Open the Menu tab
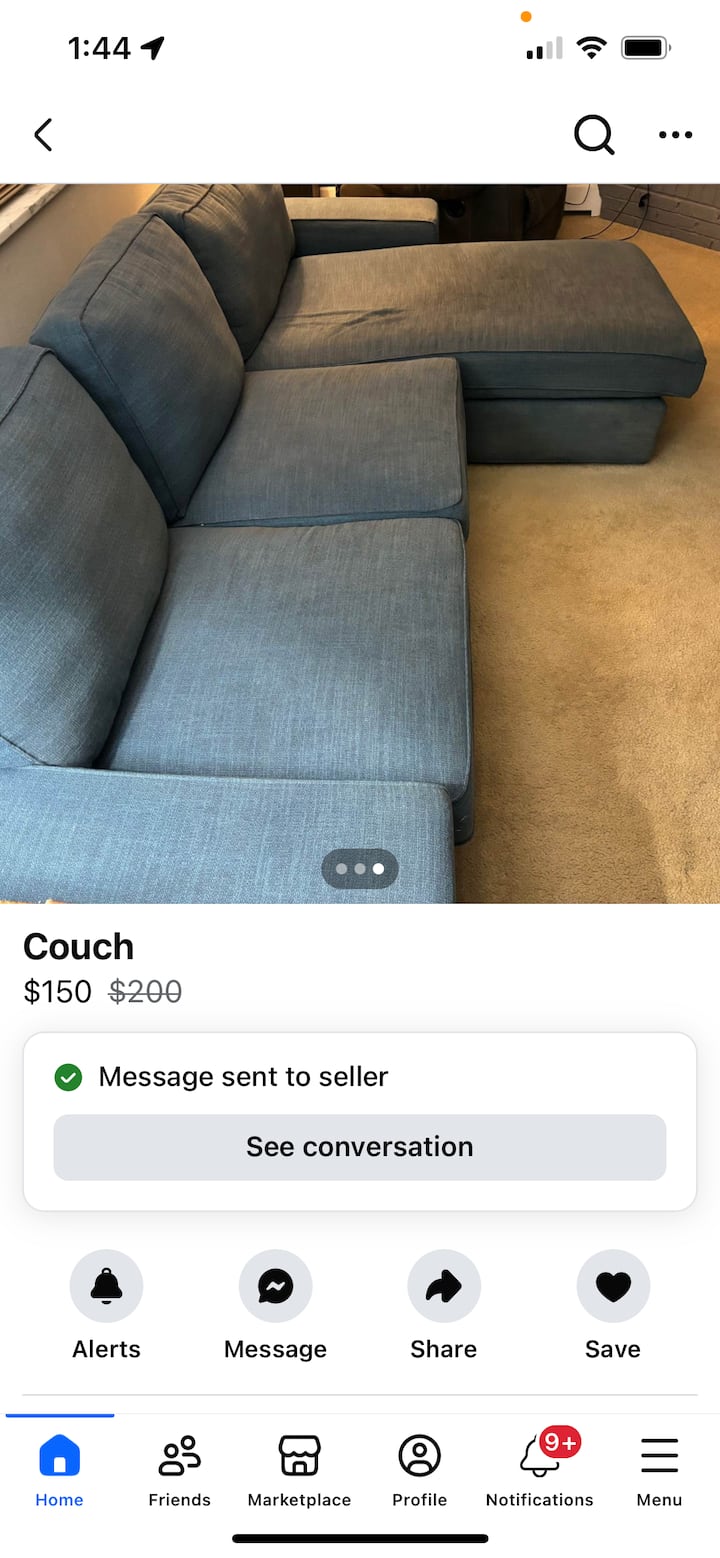This screenshot has width=720, height=1558. point(659,1468)
